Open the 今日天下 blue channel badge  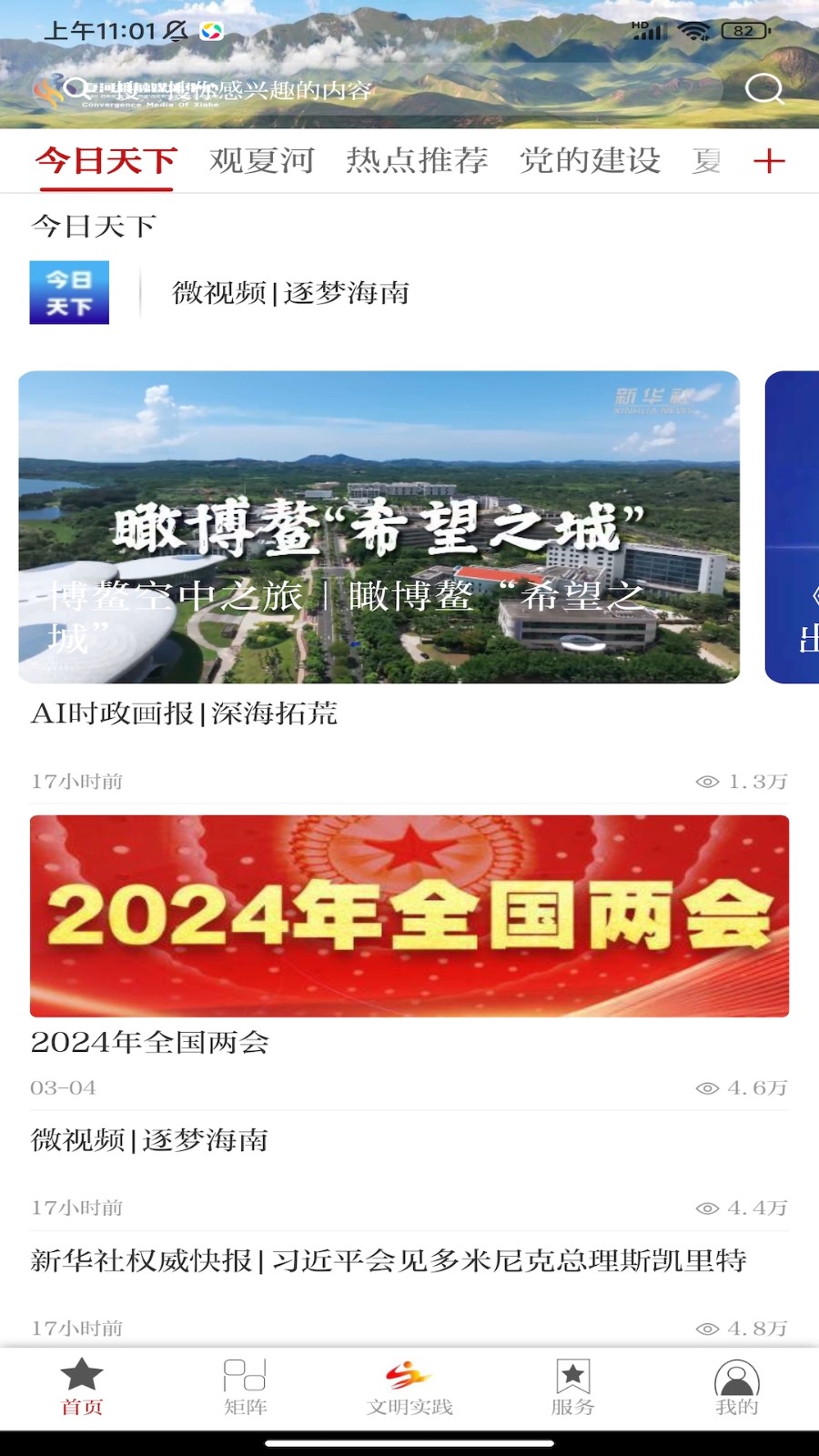pyautogui.click(x=69, y=292)
